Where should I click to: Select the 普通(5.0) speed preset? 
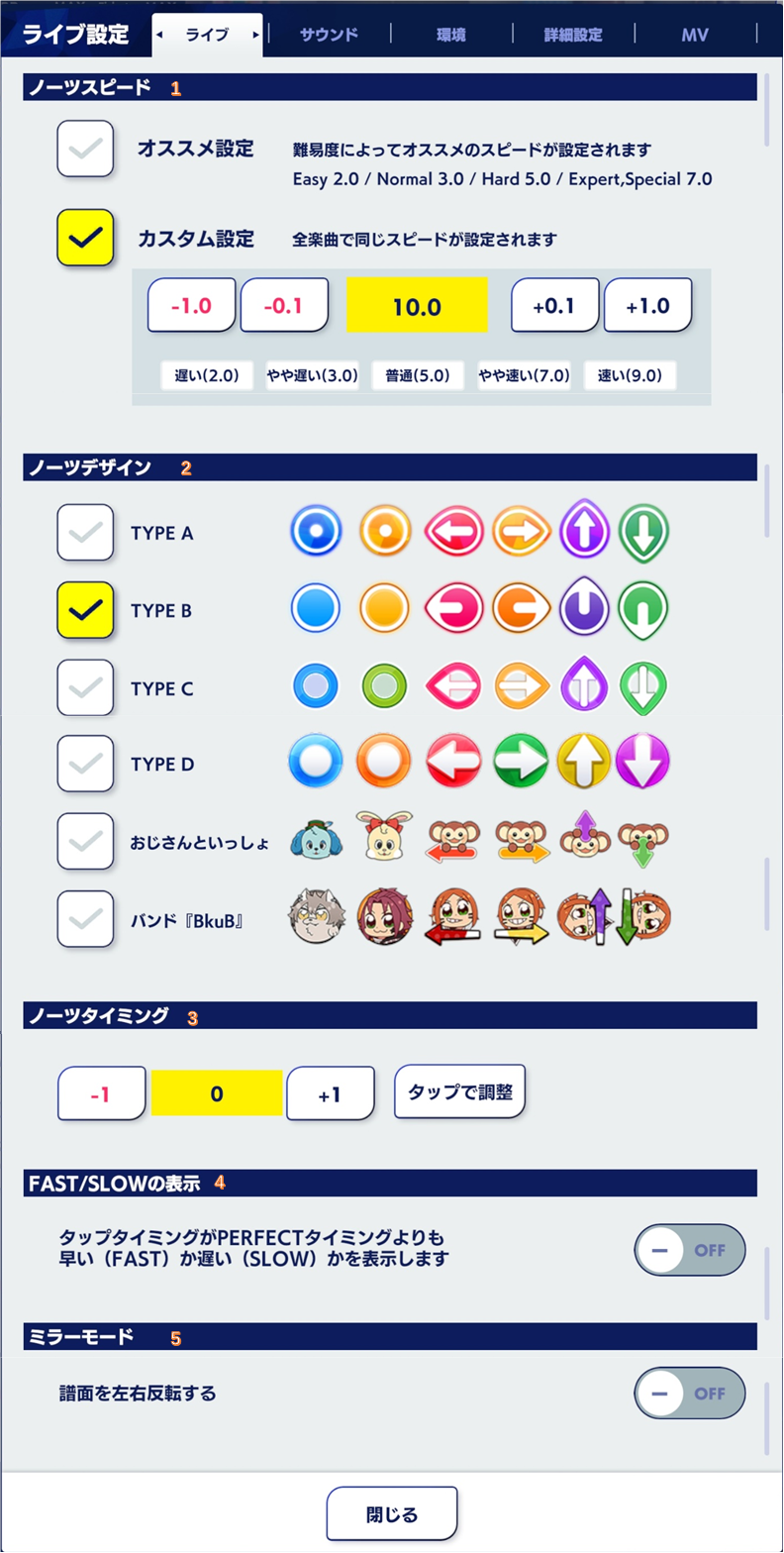(x=418, y=376)
